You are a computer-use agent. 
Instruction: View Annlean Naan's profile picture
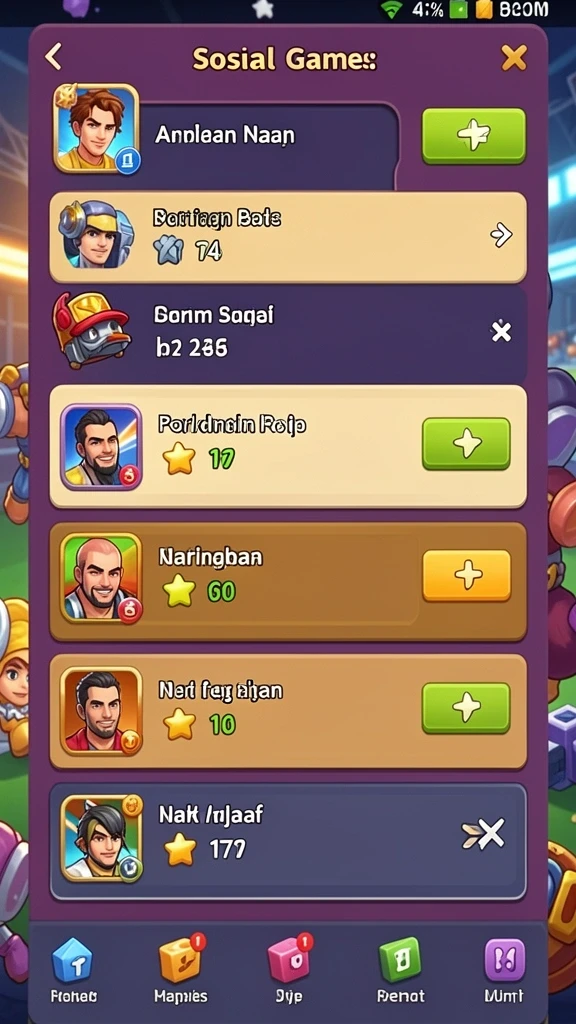tap(97, 129)
